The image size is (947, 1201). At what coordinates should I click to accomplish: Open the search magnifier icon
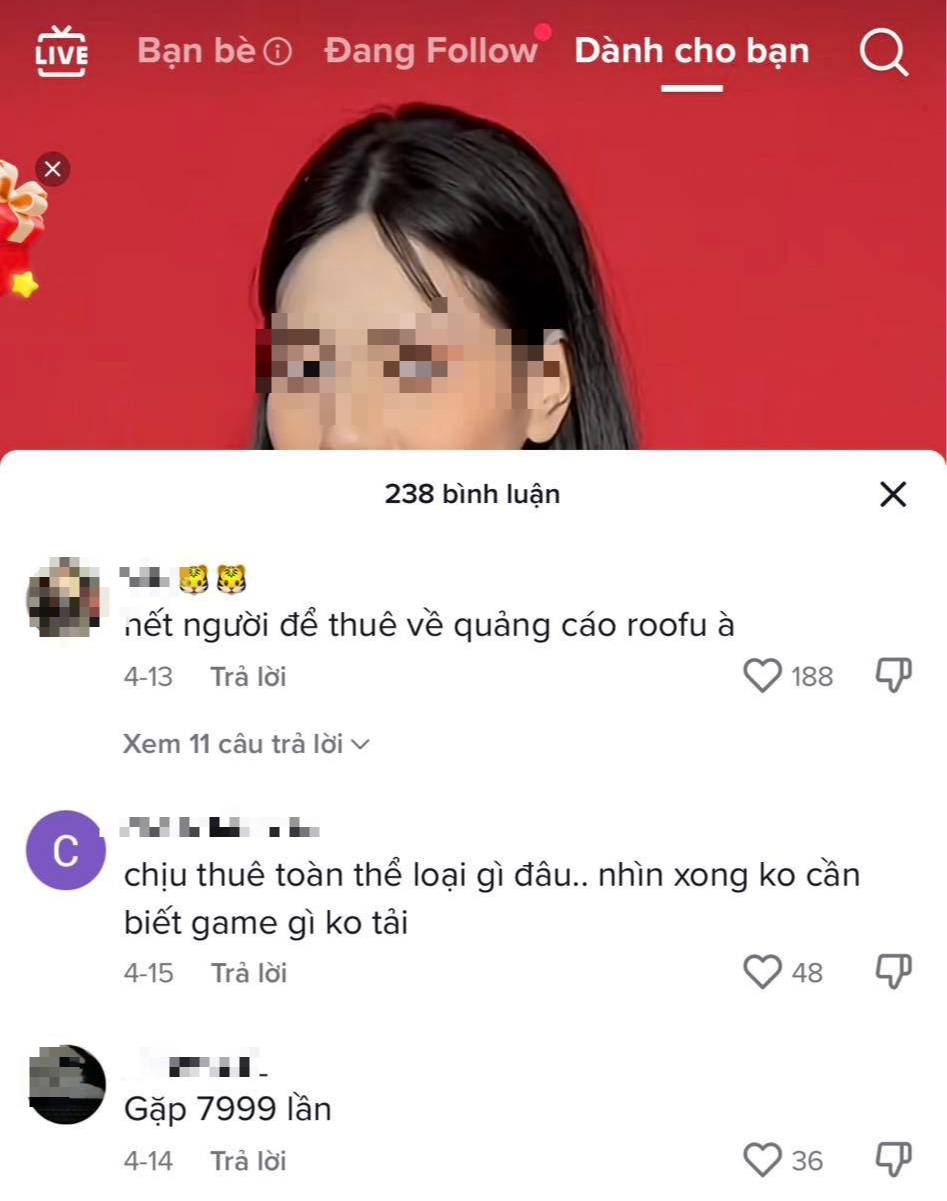pyautogui.click(x=883, y=51)
